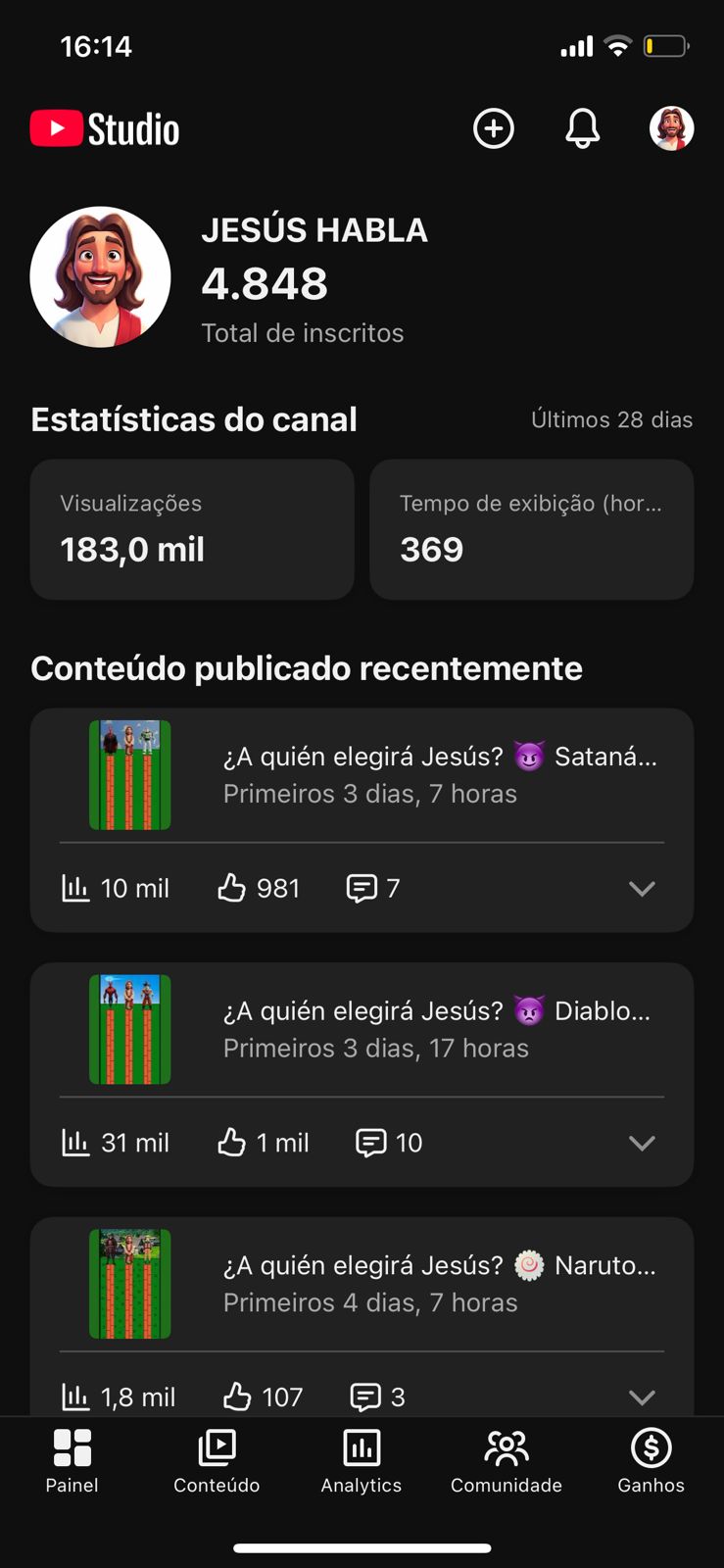Open the Visualizações statistics card

click(x=192, y=529)
